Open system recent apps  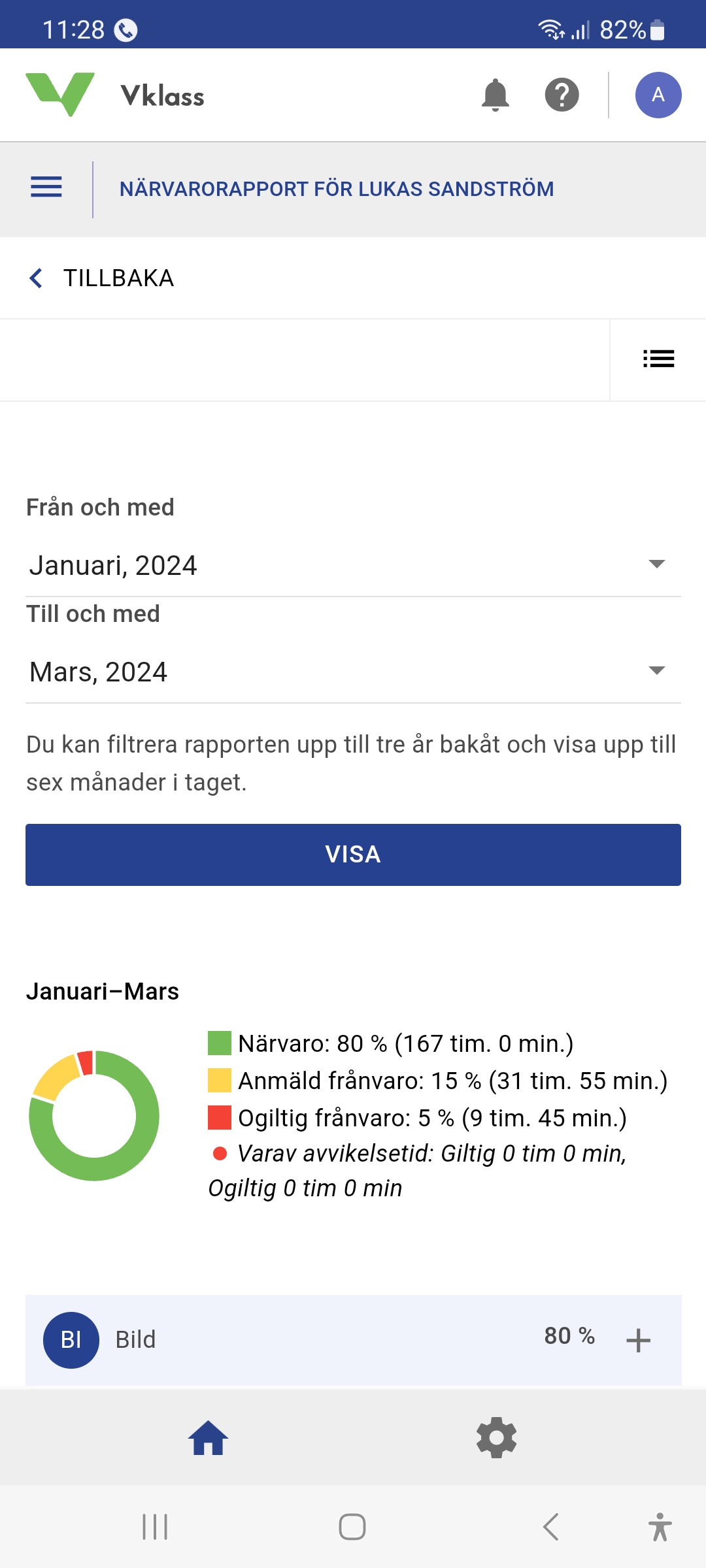155,1527
